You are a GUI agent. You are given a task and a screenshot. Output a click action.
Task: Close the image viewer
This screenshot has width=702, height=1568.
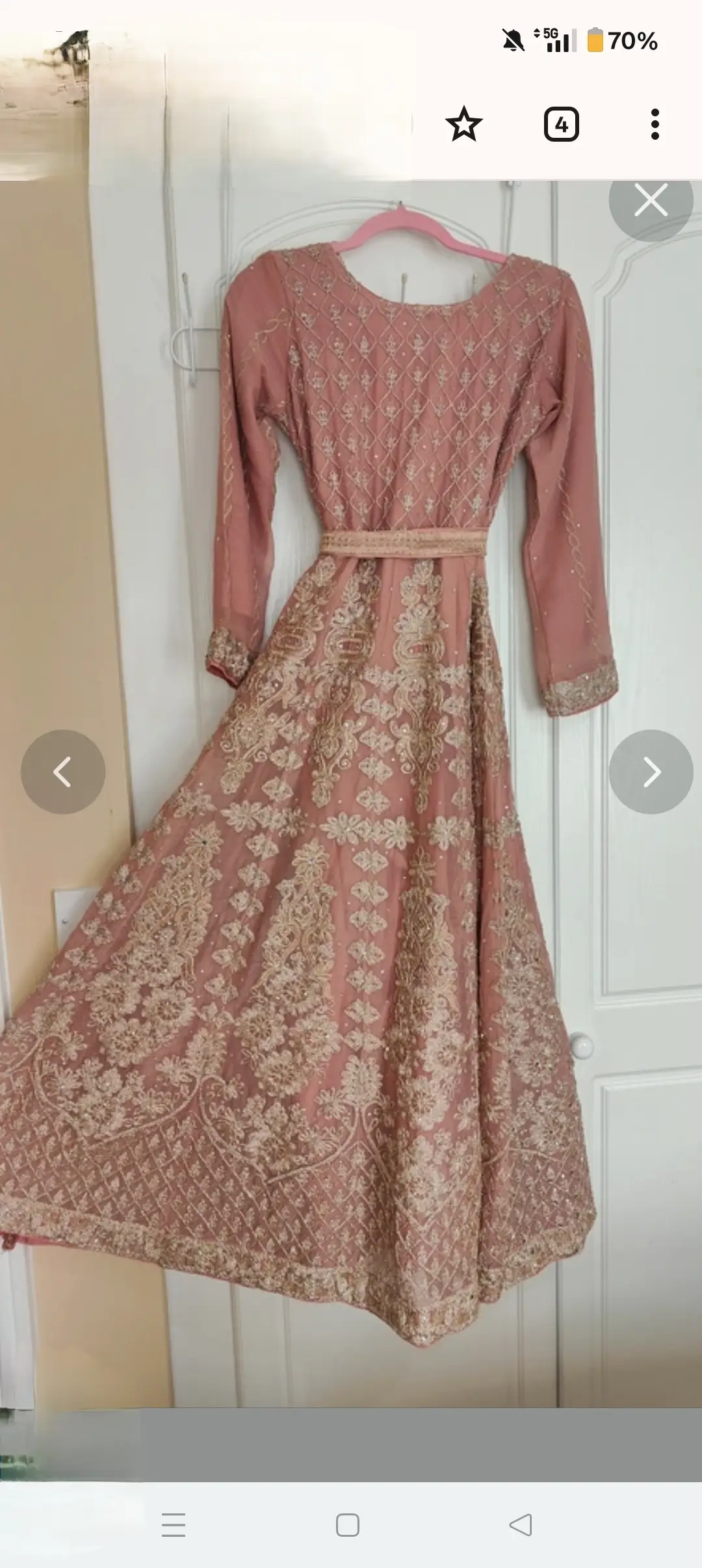click(651, 201)
